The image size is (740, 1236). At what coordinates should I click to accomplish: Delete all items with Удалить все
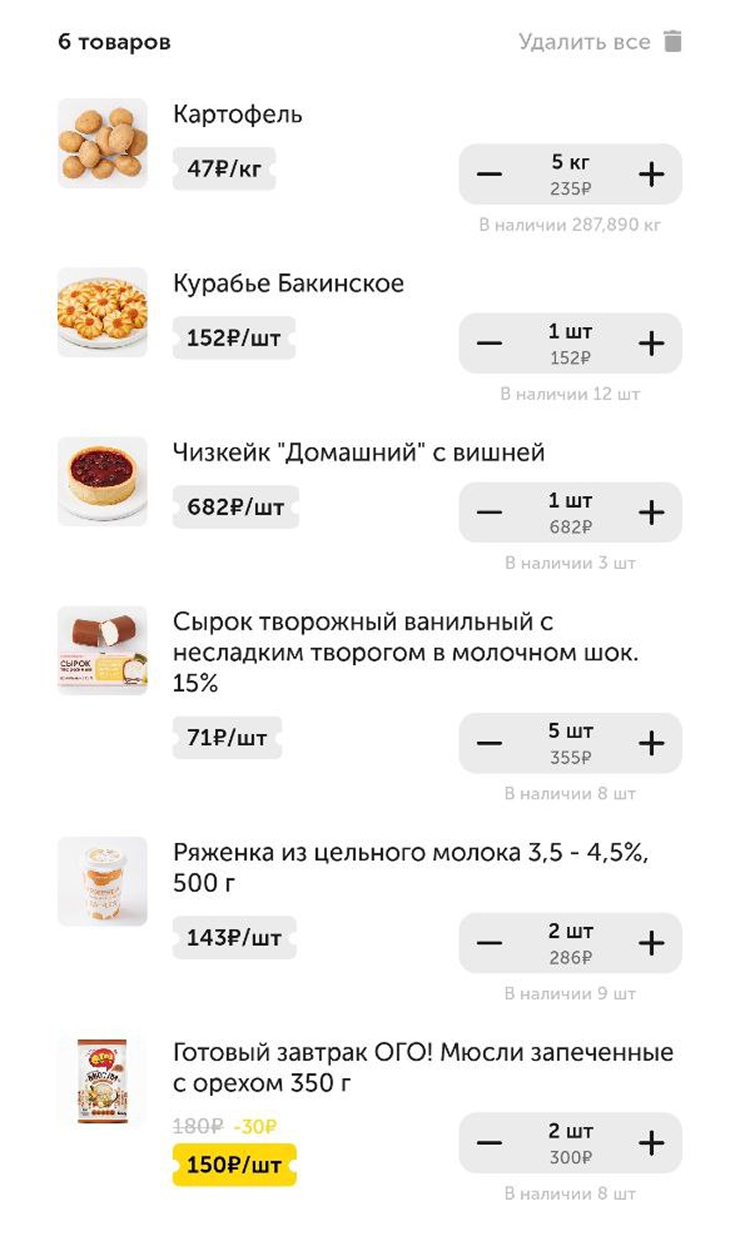click(599, 42)
